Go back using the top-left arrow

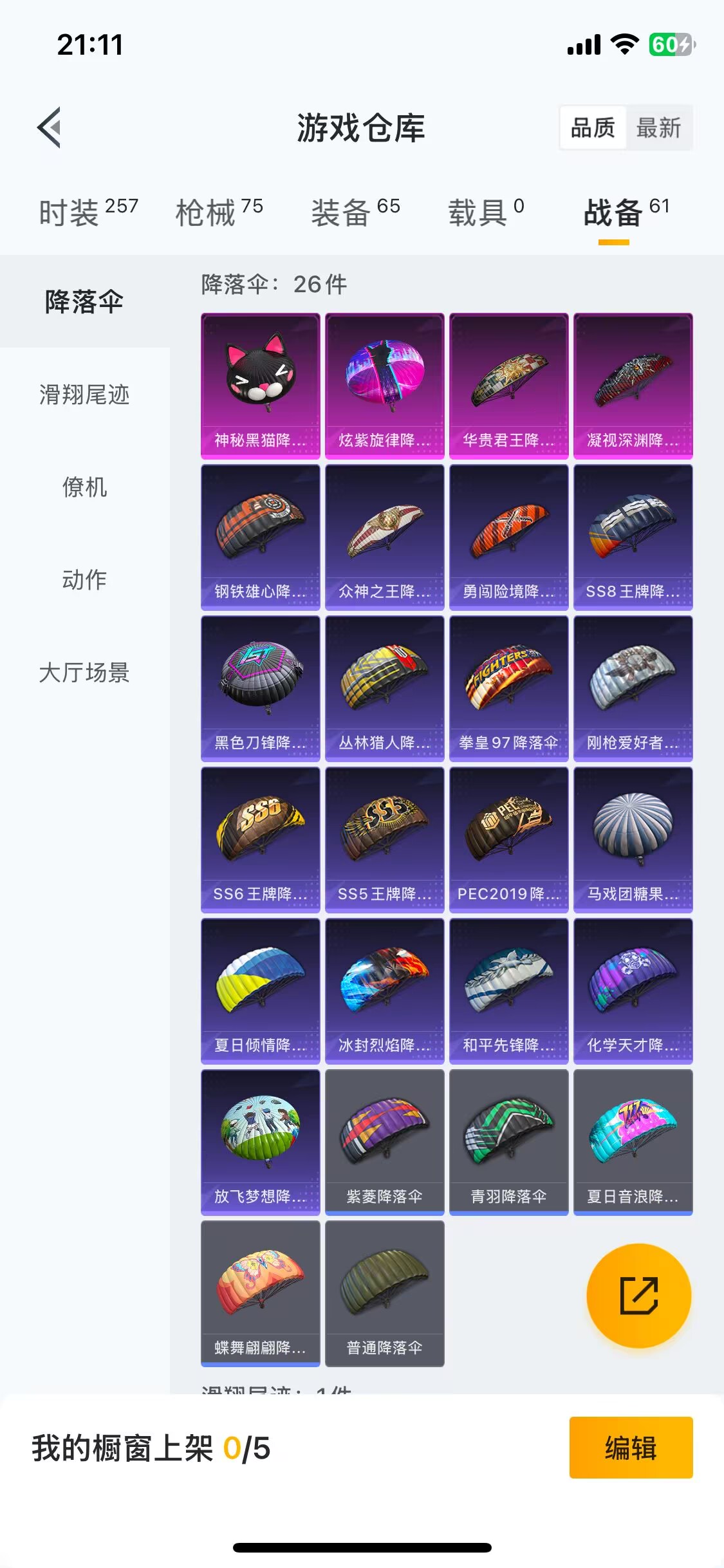50,127
